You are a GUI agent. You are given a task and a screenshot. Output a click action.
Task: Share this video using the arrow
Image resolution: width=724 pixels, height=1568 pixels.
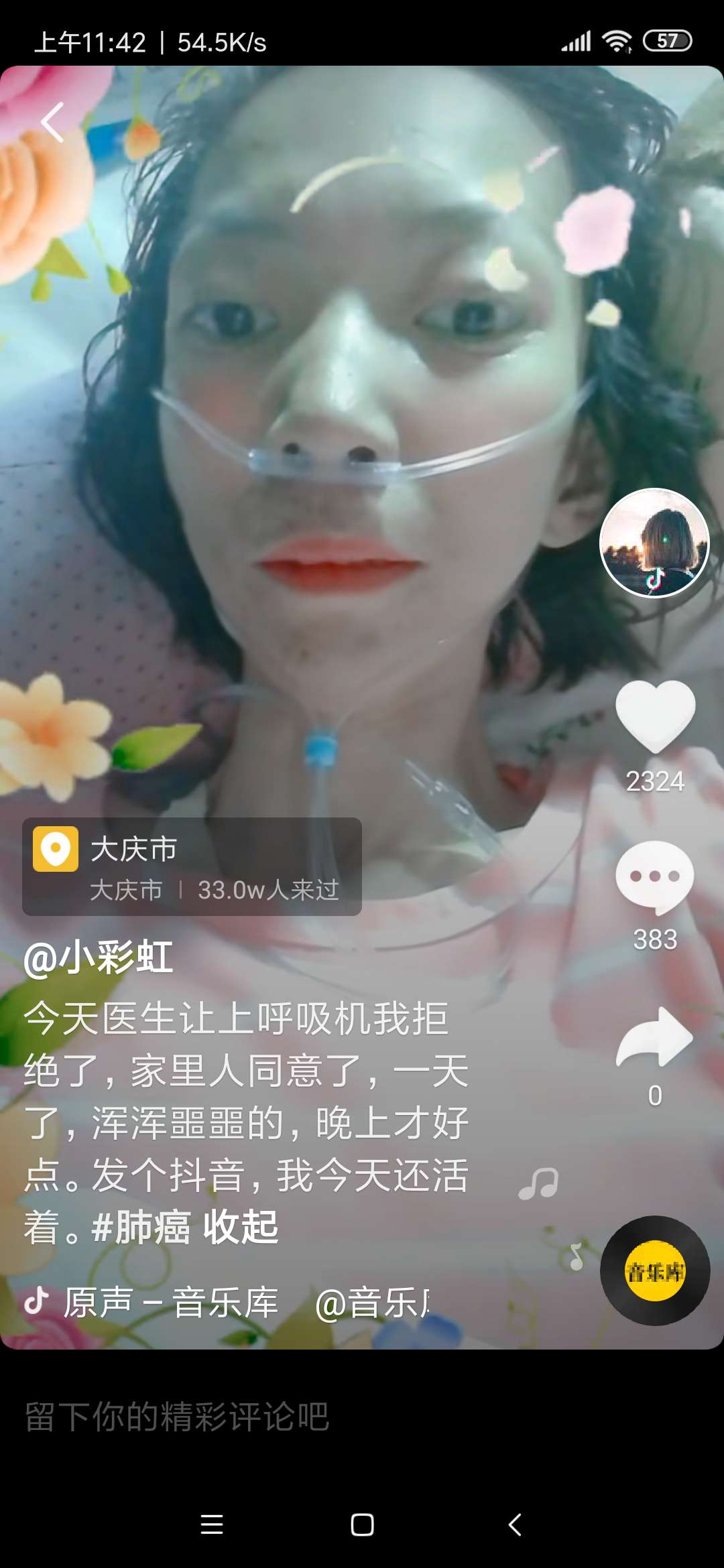[655, 1037]
